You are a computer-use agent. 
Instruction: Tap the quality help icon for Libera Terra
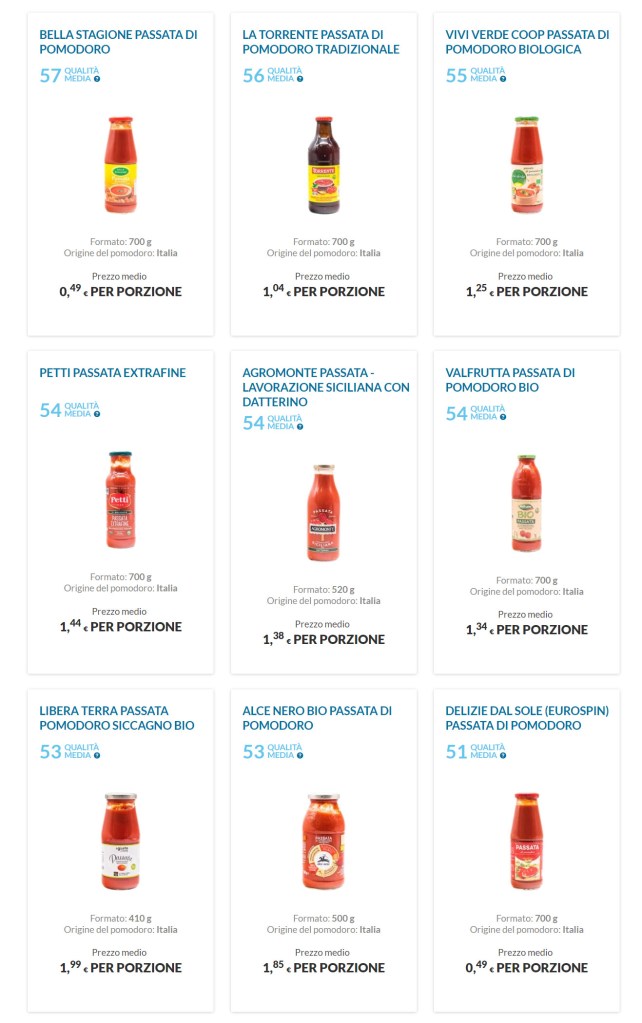(97, 755)
